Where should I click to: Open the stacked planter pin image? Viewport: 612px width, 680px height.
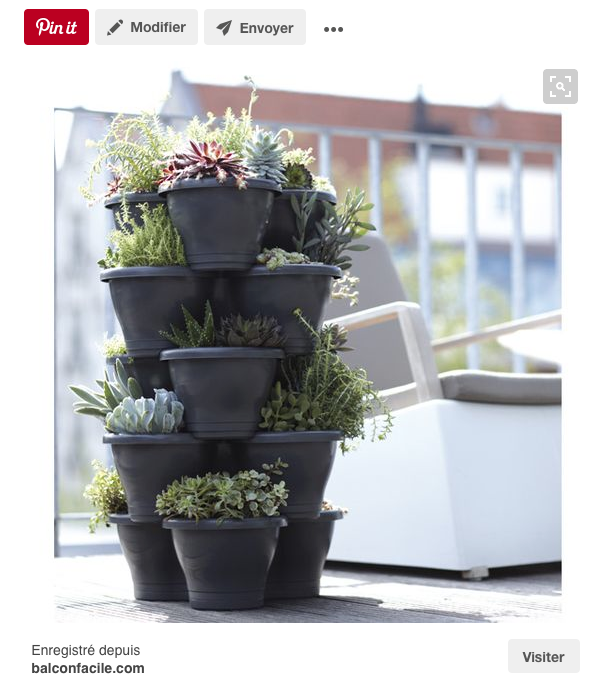click(x=307, y=350)
